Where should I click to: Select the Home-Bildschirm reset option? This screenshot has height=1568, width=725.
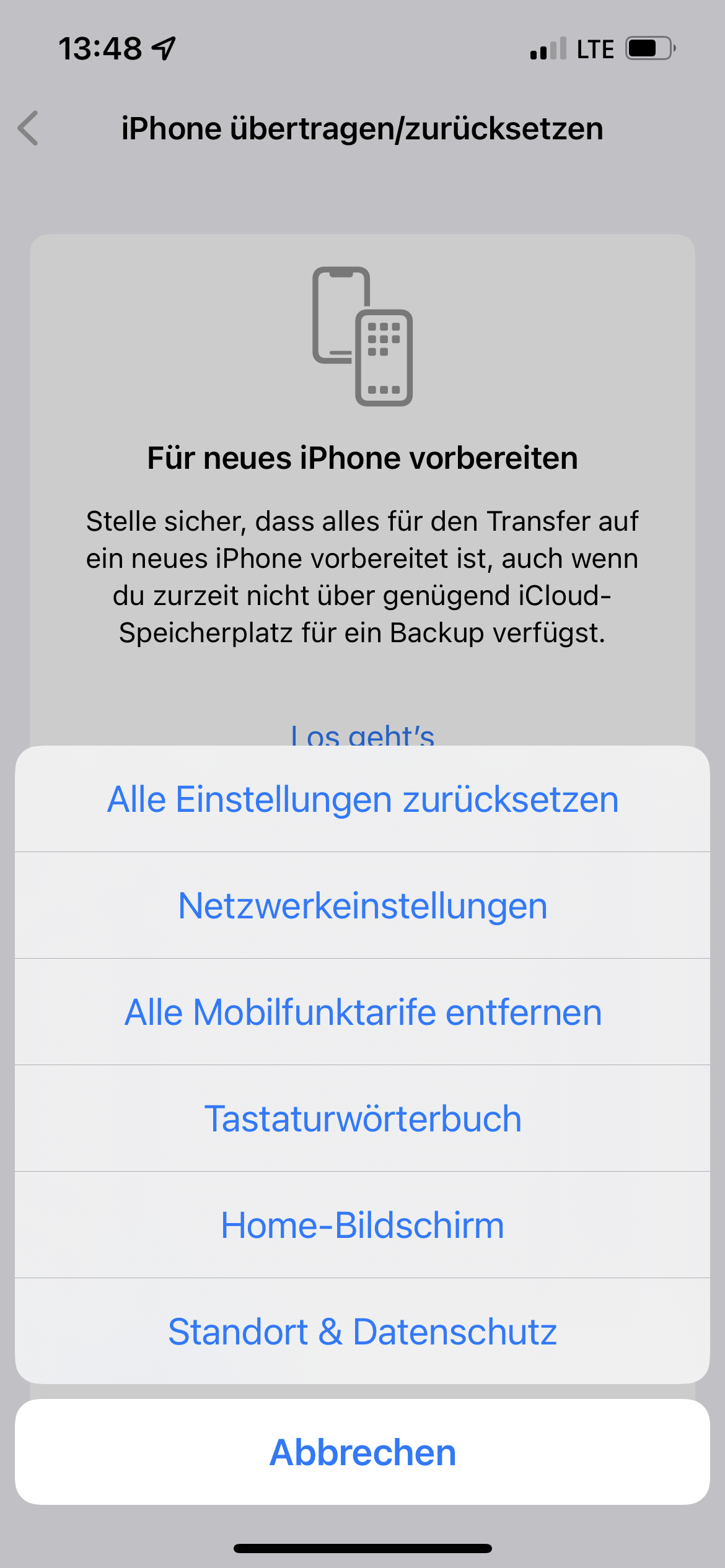362,1226
